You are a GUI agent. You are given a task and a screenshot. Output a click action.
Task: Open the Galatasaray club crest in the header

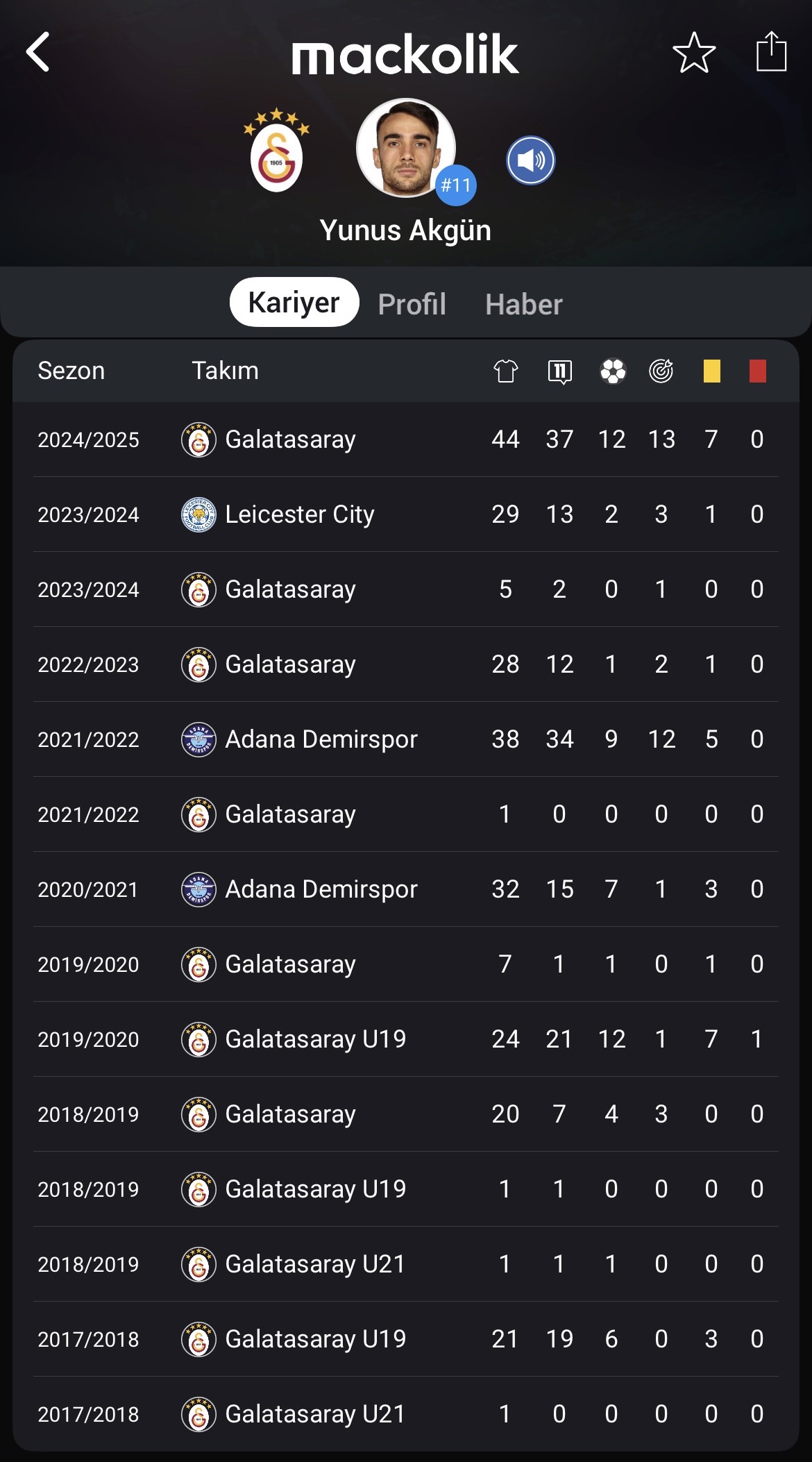276,151
